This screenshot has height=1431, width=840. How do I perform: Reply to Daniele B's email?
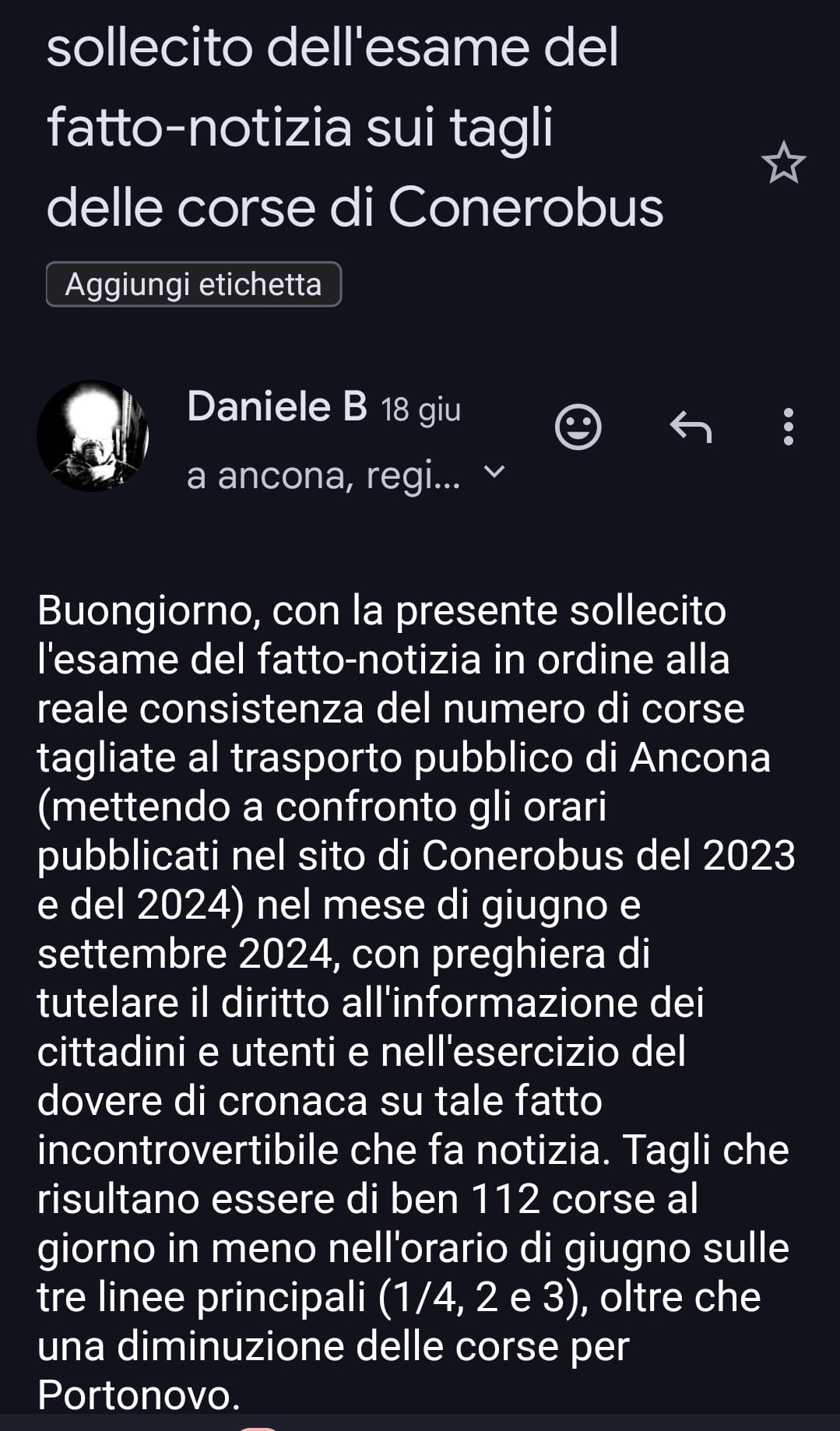691,427
